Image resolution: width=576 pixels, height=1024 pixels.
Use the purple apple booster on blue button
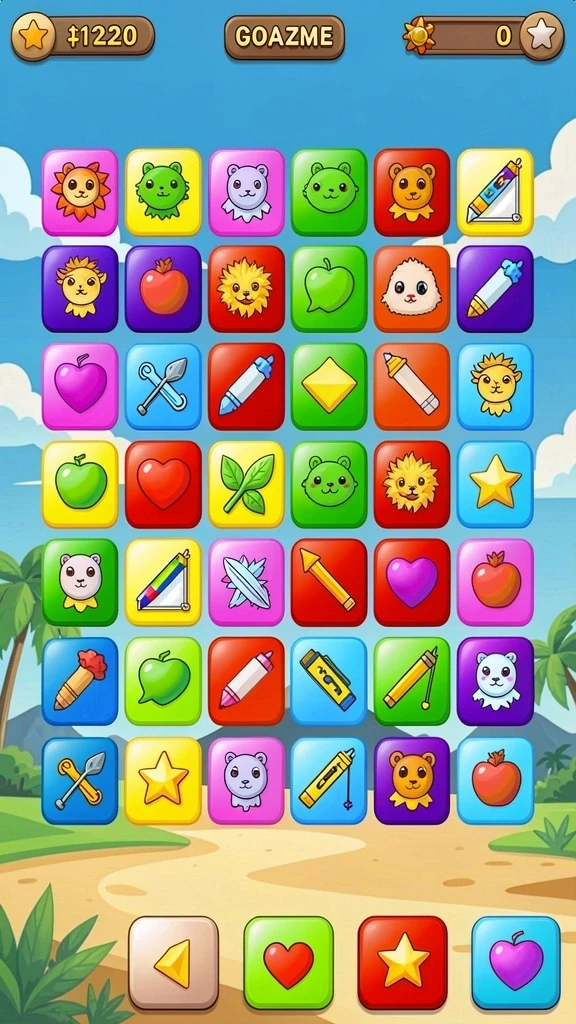pos(516,963)
